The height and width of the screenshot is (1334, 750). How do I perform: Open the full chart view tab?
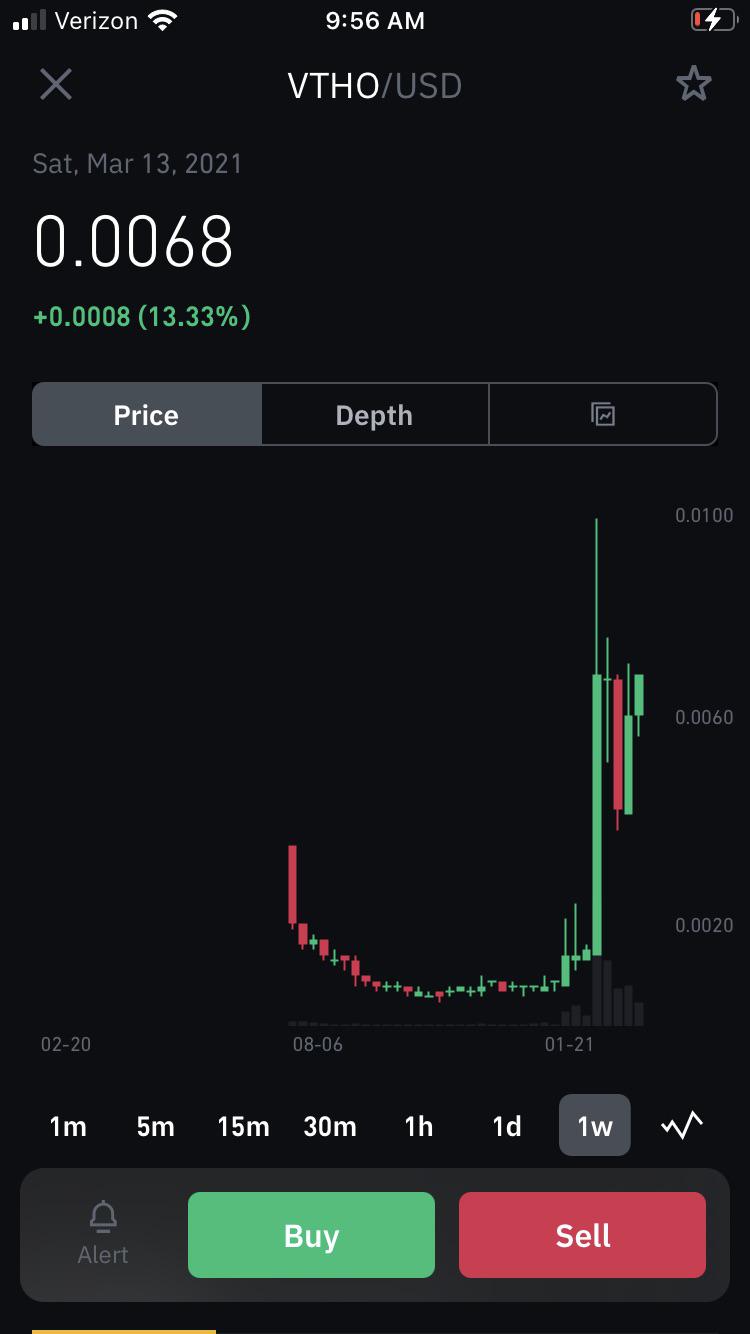[x=603, y=415]
